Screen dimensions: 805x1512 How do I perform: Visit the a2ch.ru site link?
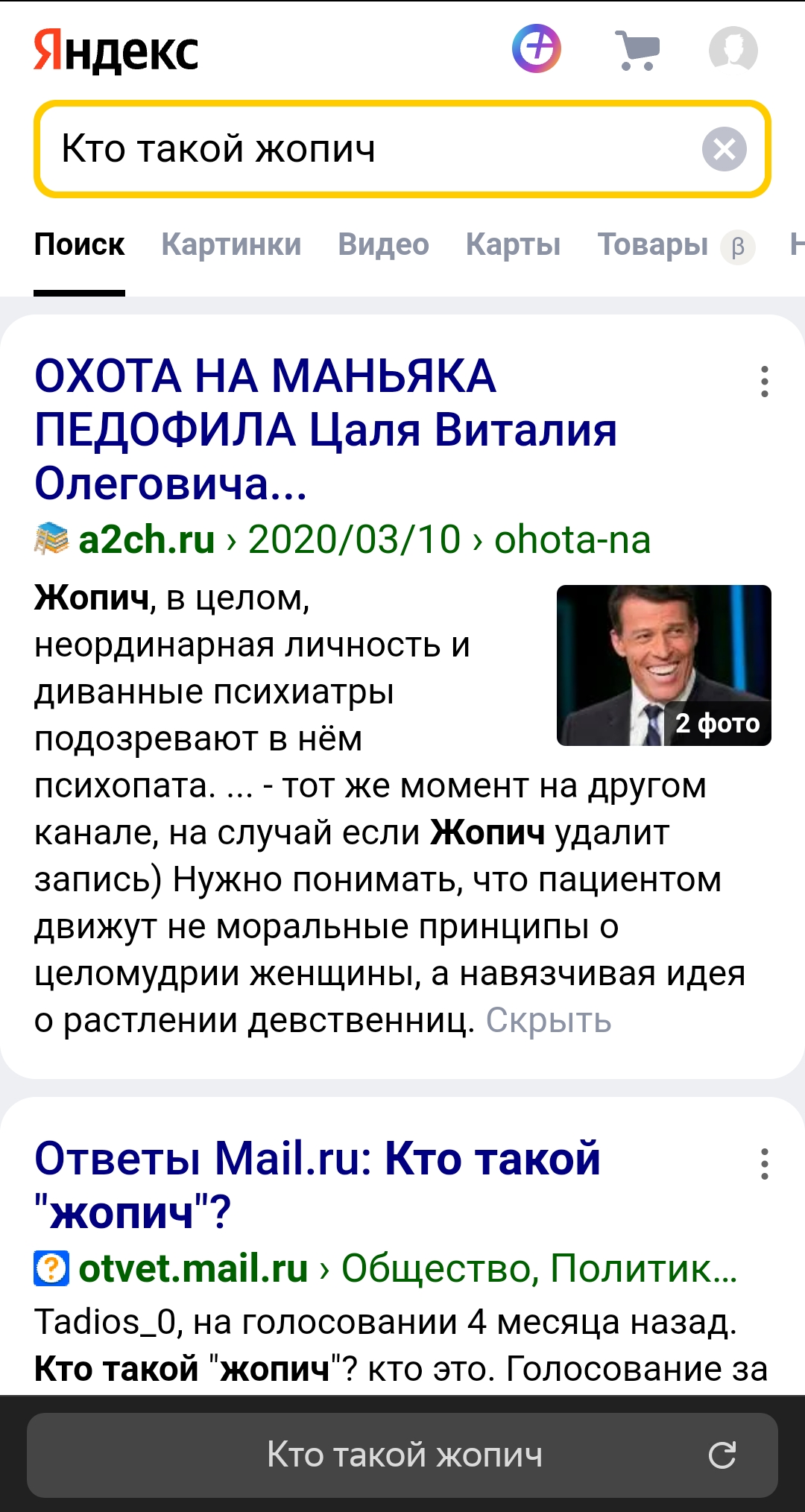(147, 540)
